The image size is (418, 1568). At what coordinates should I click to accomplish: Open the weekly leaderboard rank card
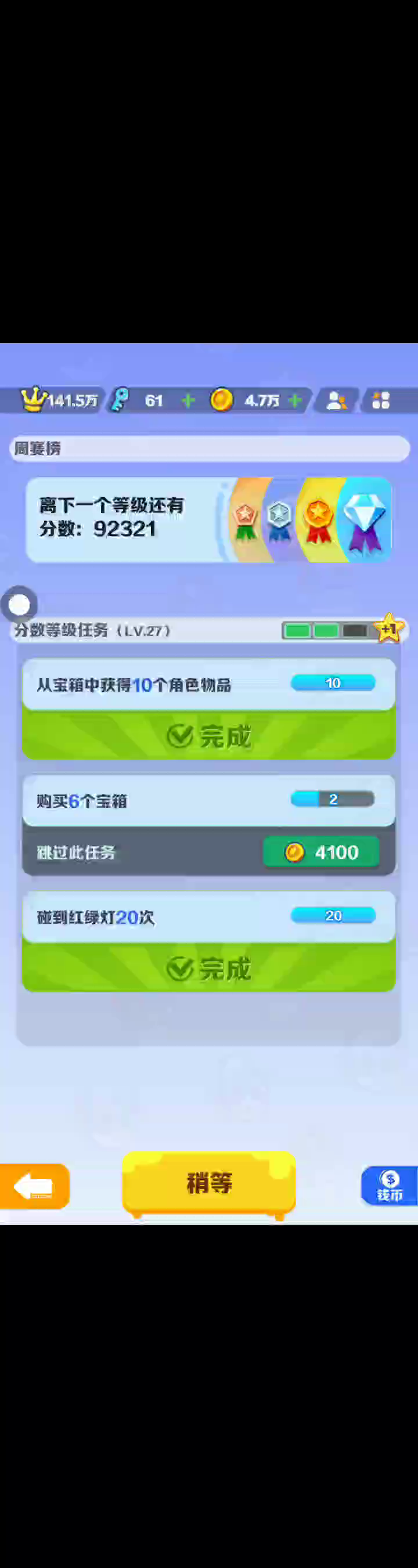point(208,519)
